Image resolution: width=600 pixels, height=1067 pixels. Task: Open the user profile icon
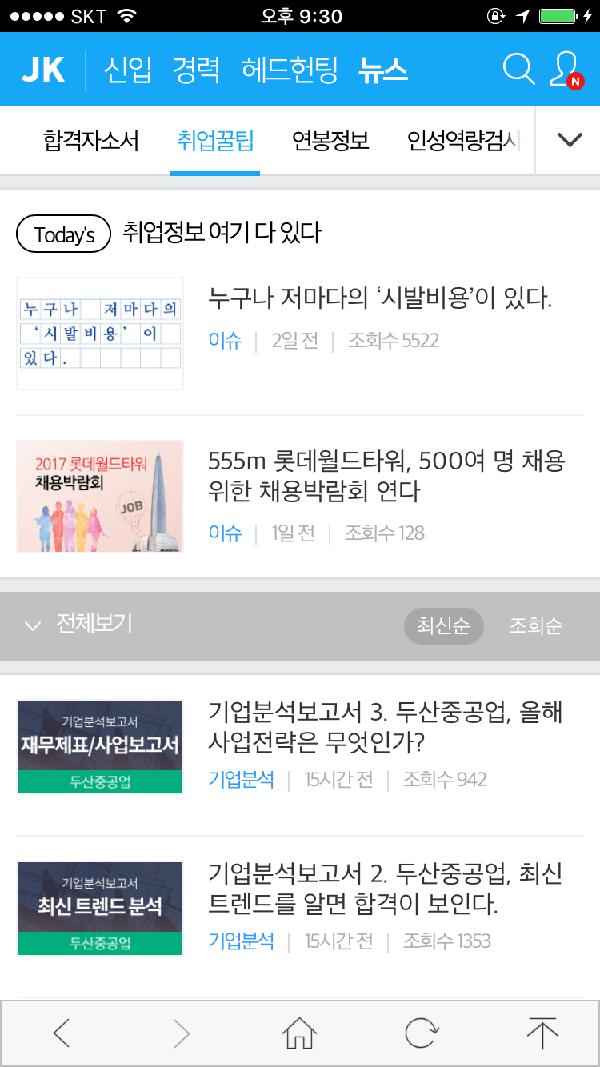(x=564, y=69)
